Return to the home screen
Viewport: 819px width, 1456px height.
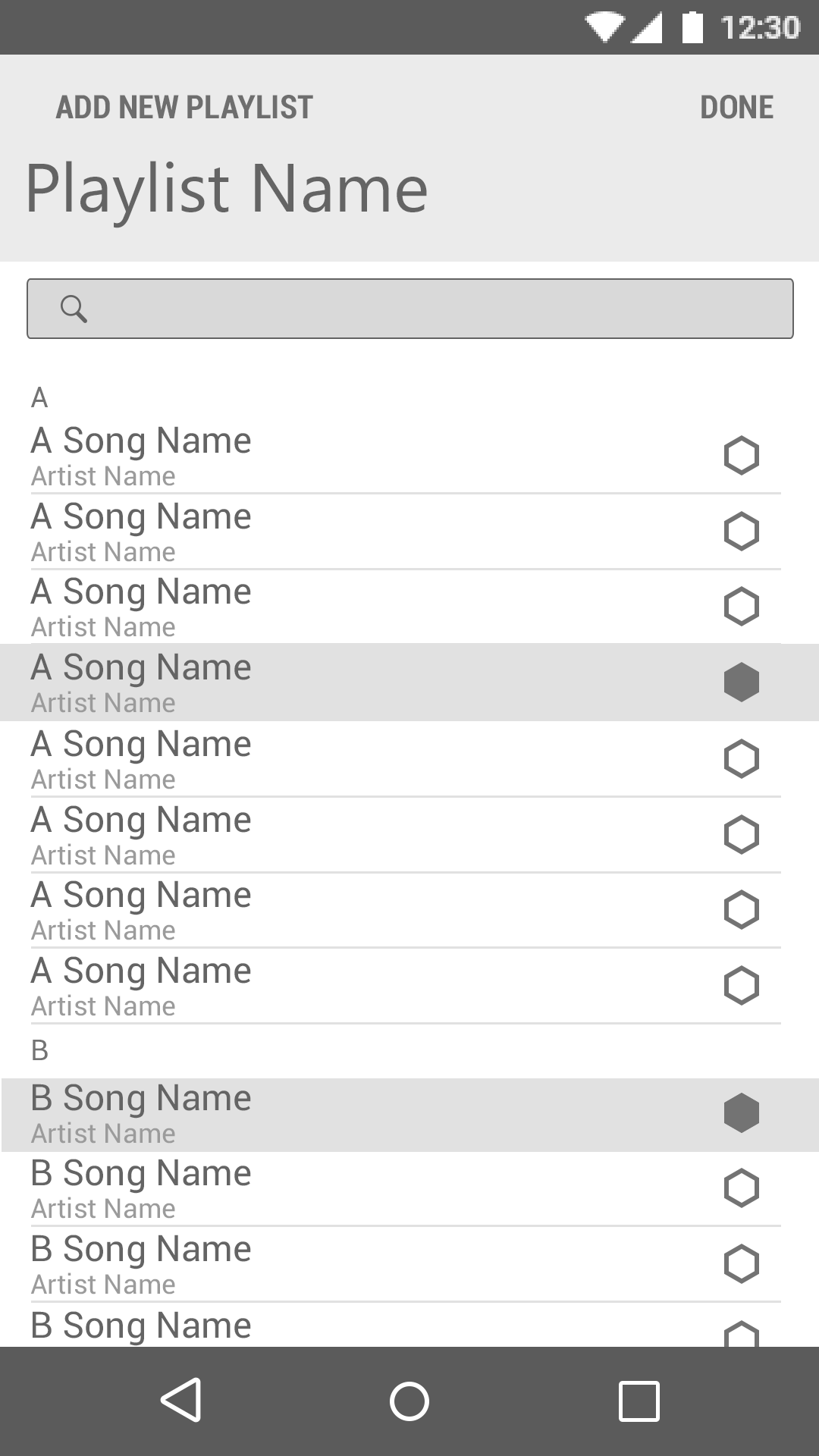tap(409, 1400)
